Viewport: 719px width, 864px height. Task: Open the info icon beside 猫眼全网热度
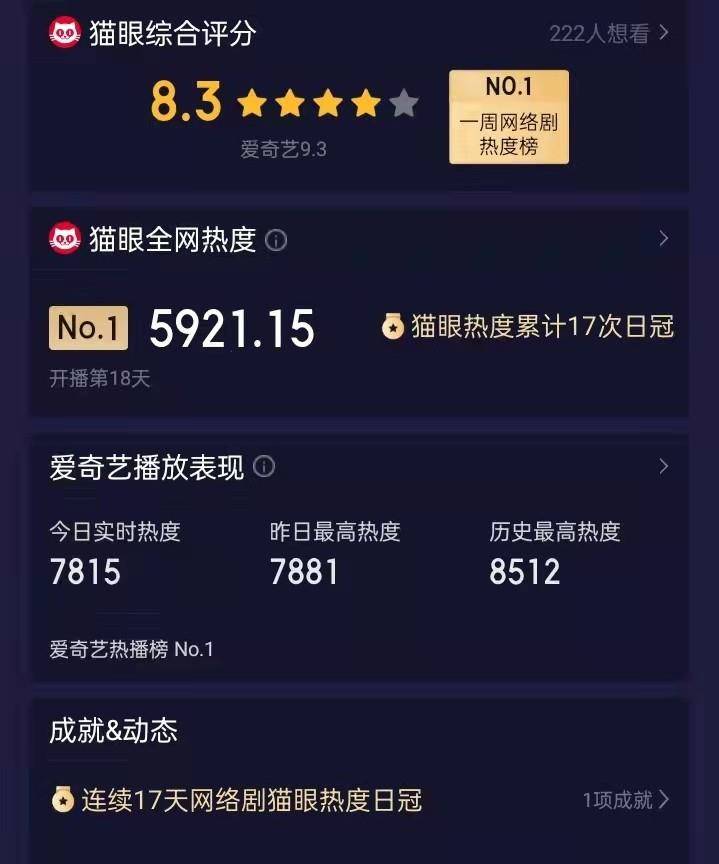277,241
